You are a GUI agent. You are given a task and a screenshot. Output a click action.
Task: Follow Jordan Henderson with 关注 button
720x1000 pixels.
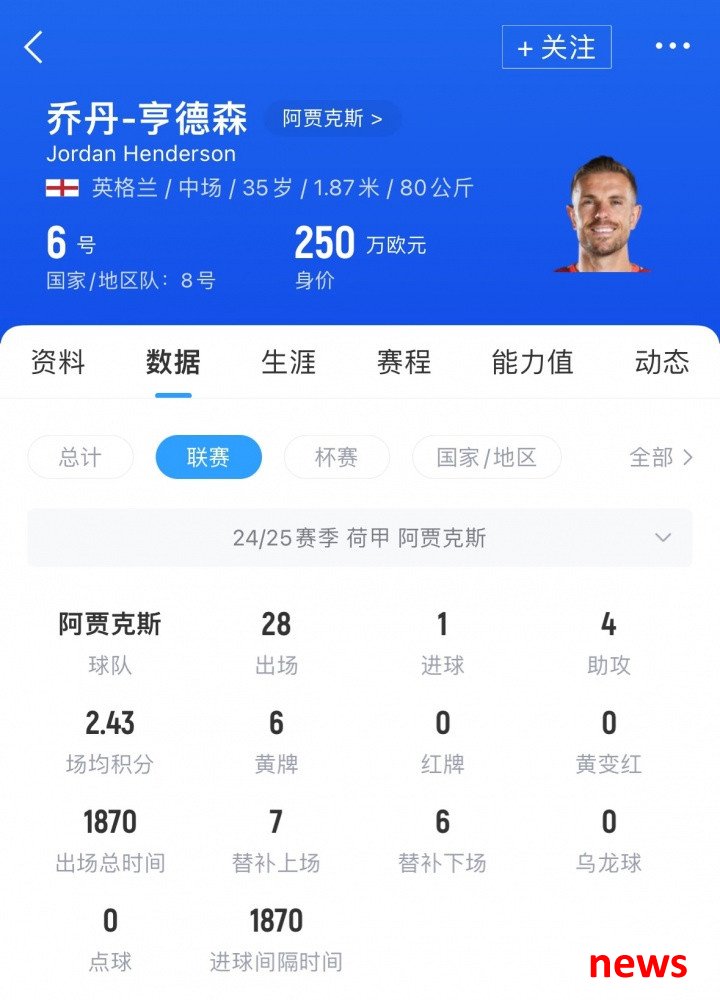pyautogui.click(x=556, y=47)
